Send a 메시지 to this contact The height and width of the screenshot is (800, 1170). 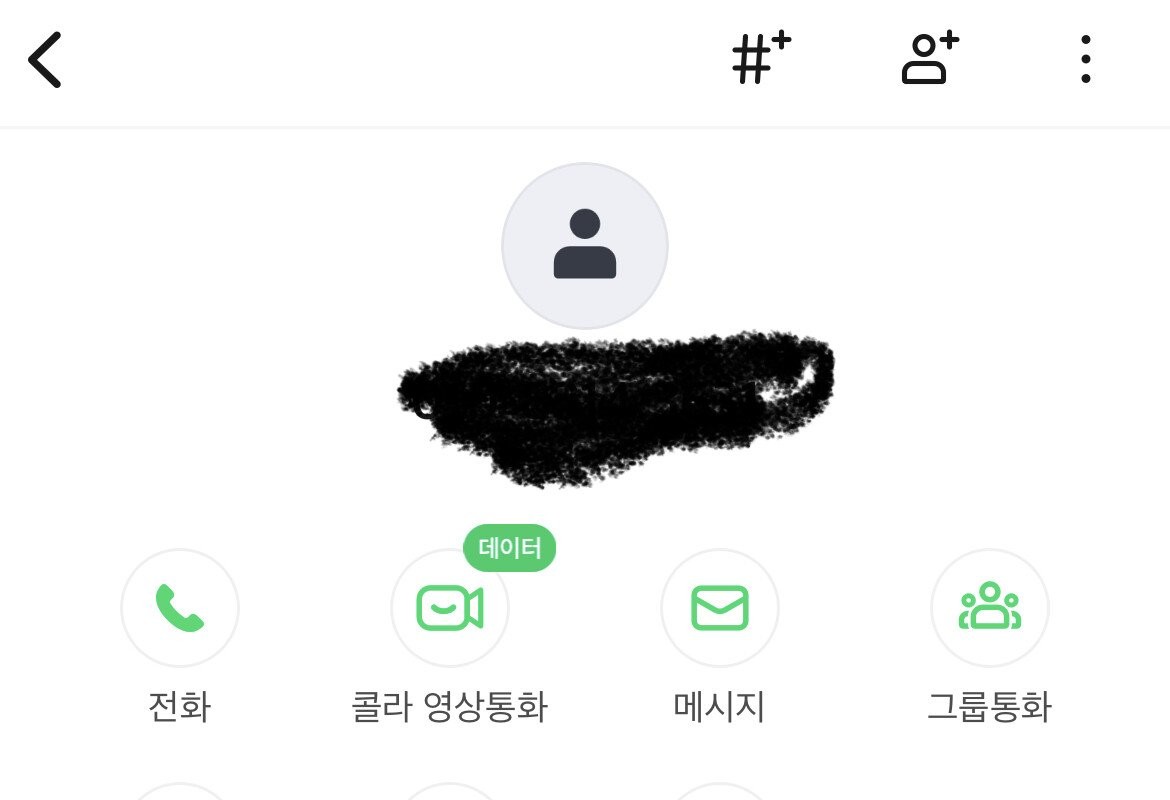click(x=720, y=608)
